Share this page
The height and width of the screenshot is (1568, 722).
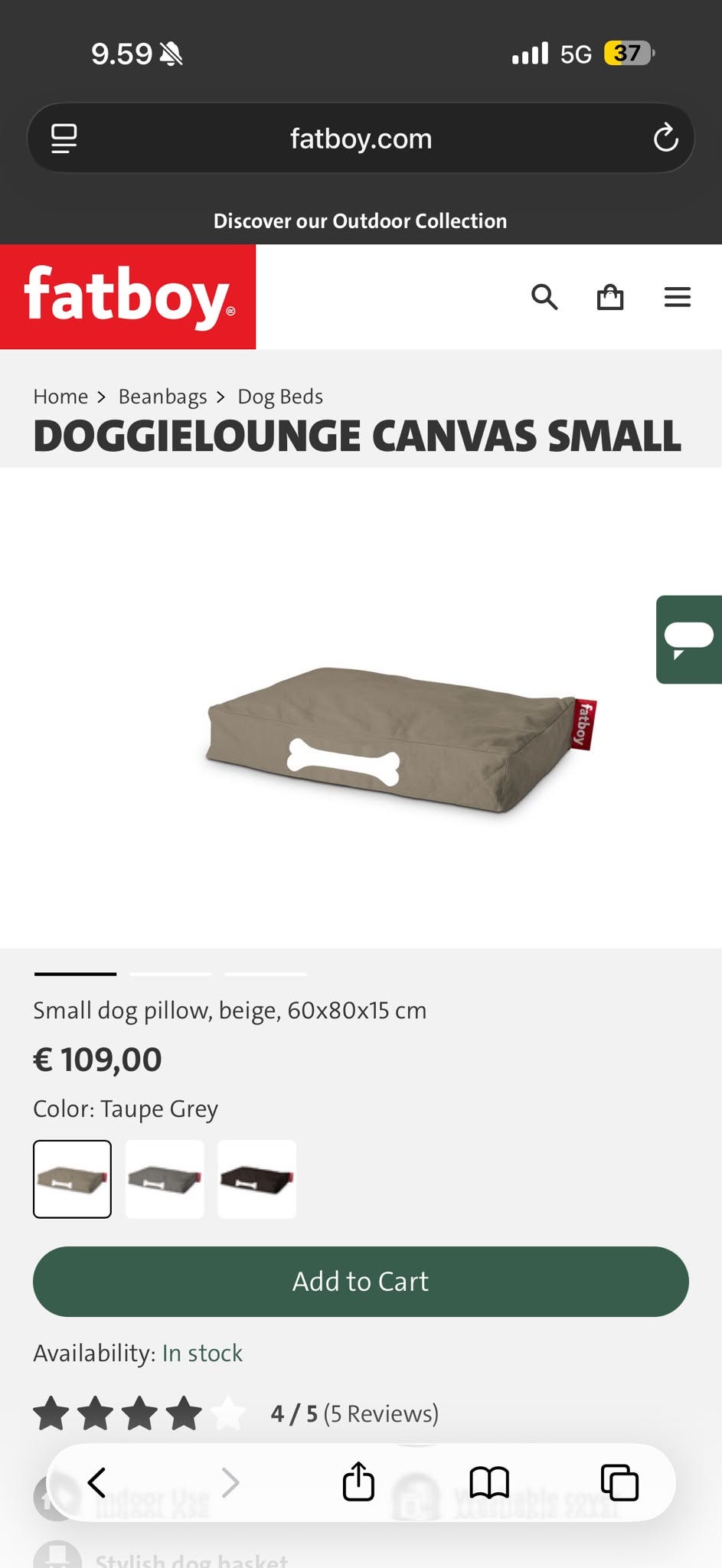pyautogui.click(x=358, y=1481)
